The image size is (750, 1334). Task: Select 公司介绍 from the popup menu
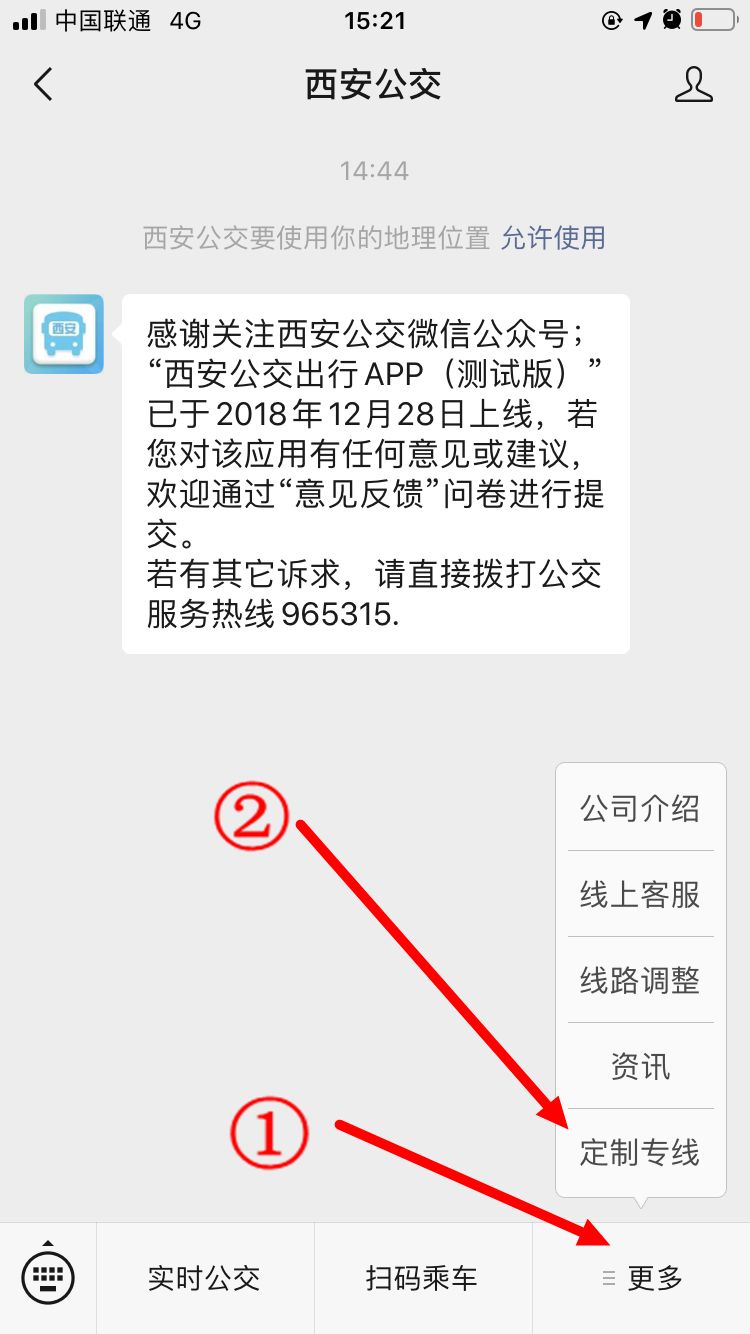[640, 808]
